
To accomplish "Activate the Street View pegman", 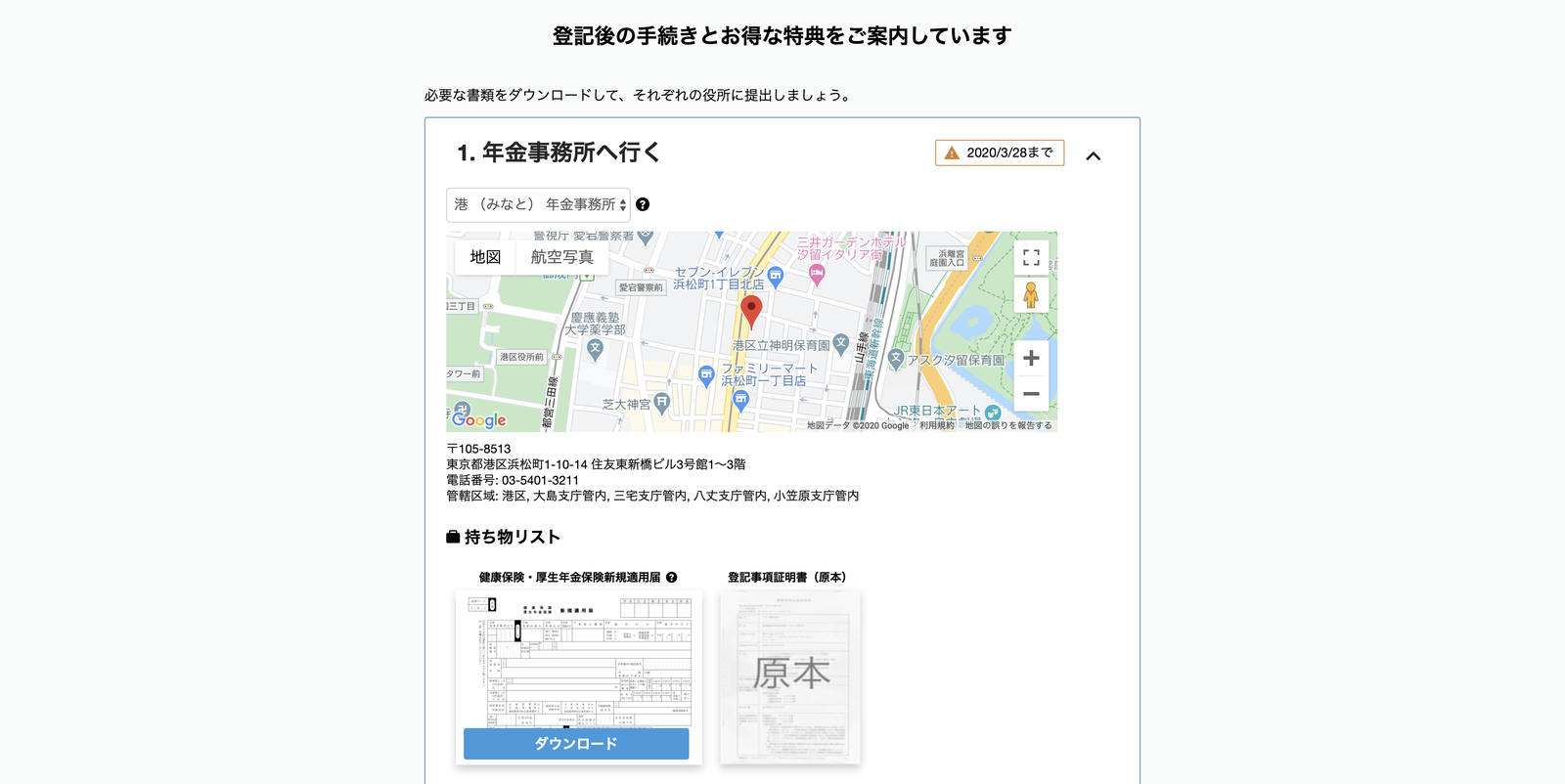I will tap(1031, 294).
